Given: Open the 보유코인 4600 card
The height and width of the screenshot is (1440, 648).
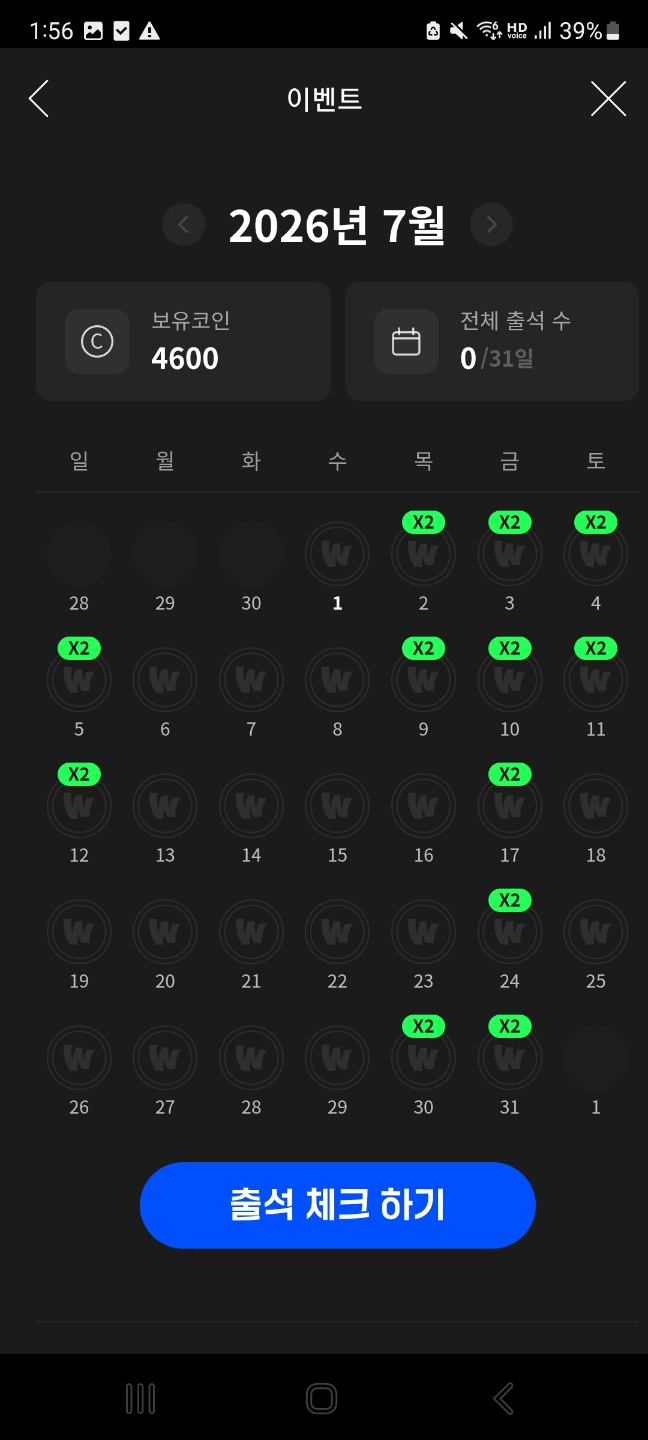Looking at the screenshot, I should (x=183, y=341).
